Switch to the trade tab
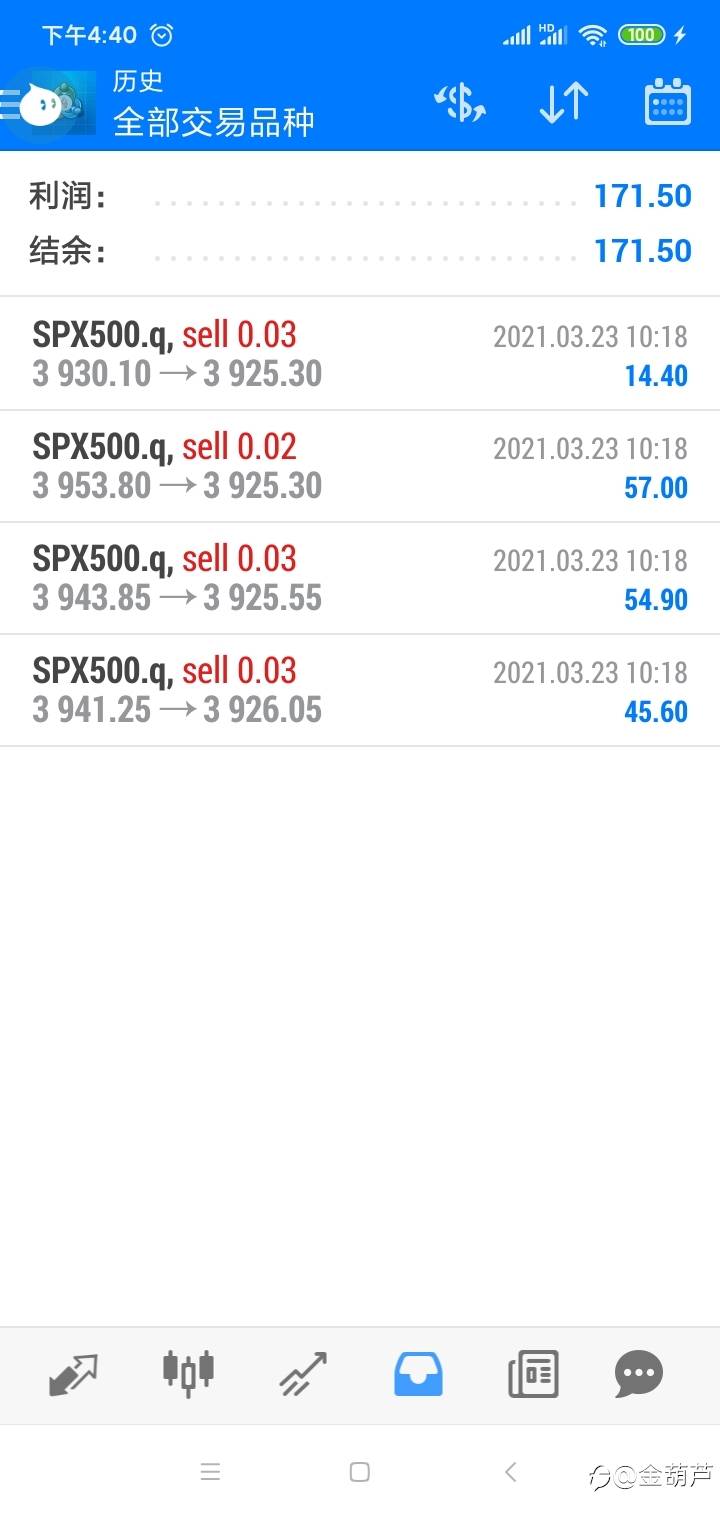 pyautogui.click(x=303, y=1374)
